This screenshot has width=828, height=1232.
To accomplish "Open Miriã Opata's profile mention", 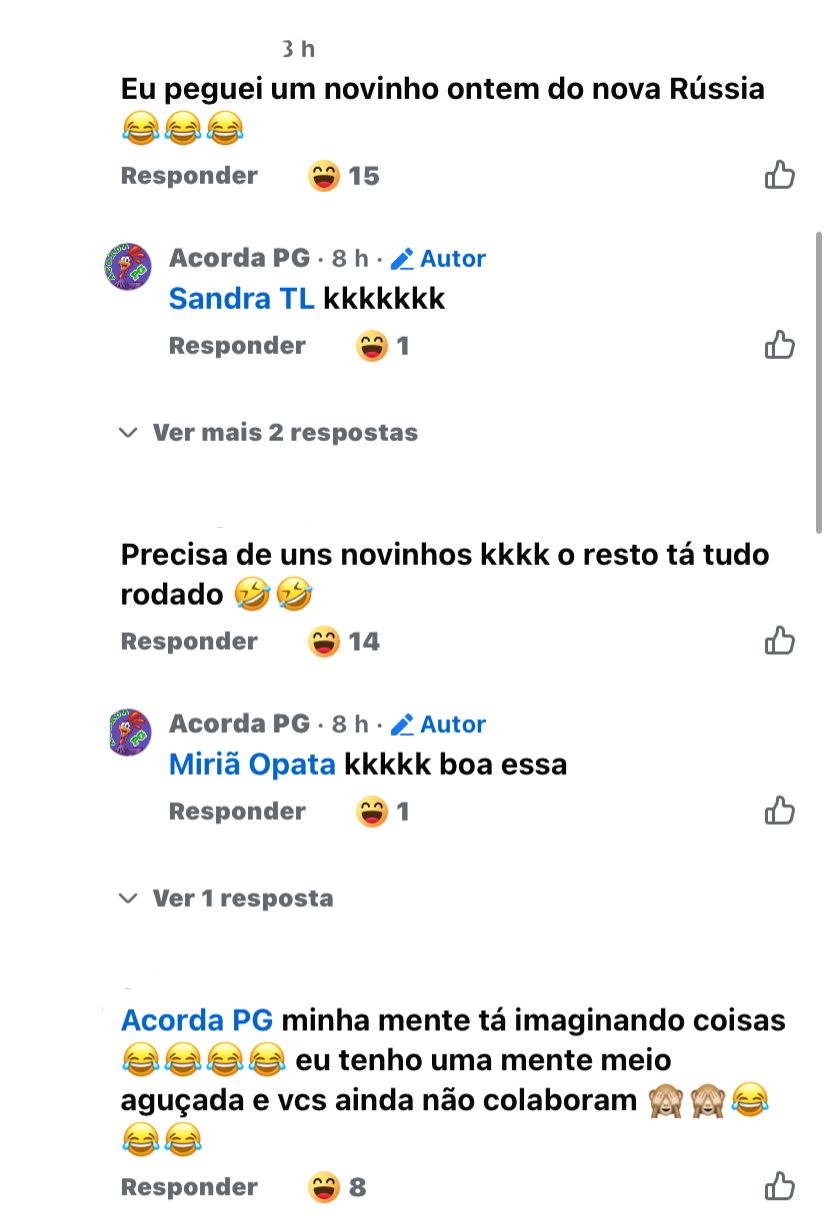I will coord(252,764).
